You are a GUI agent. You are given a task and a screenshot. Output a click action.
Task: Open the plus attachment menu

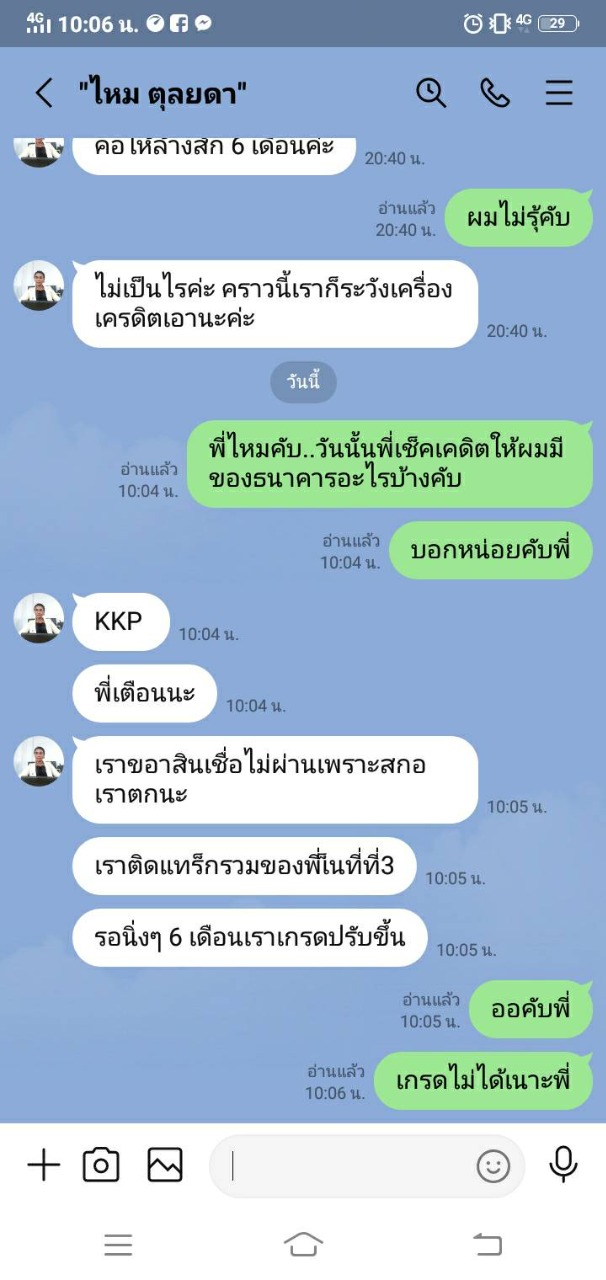tap(43, 1165)
